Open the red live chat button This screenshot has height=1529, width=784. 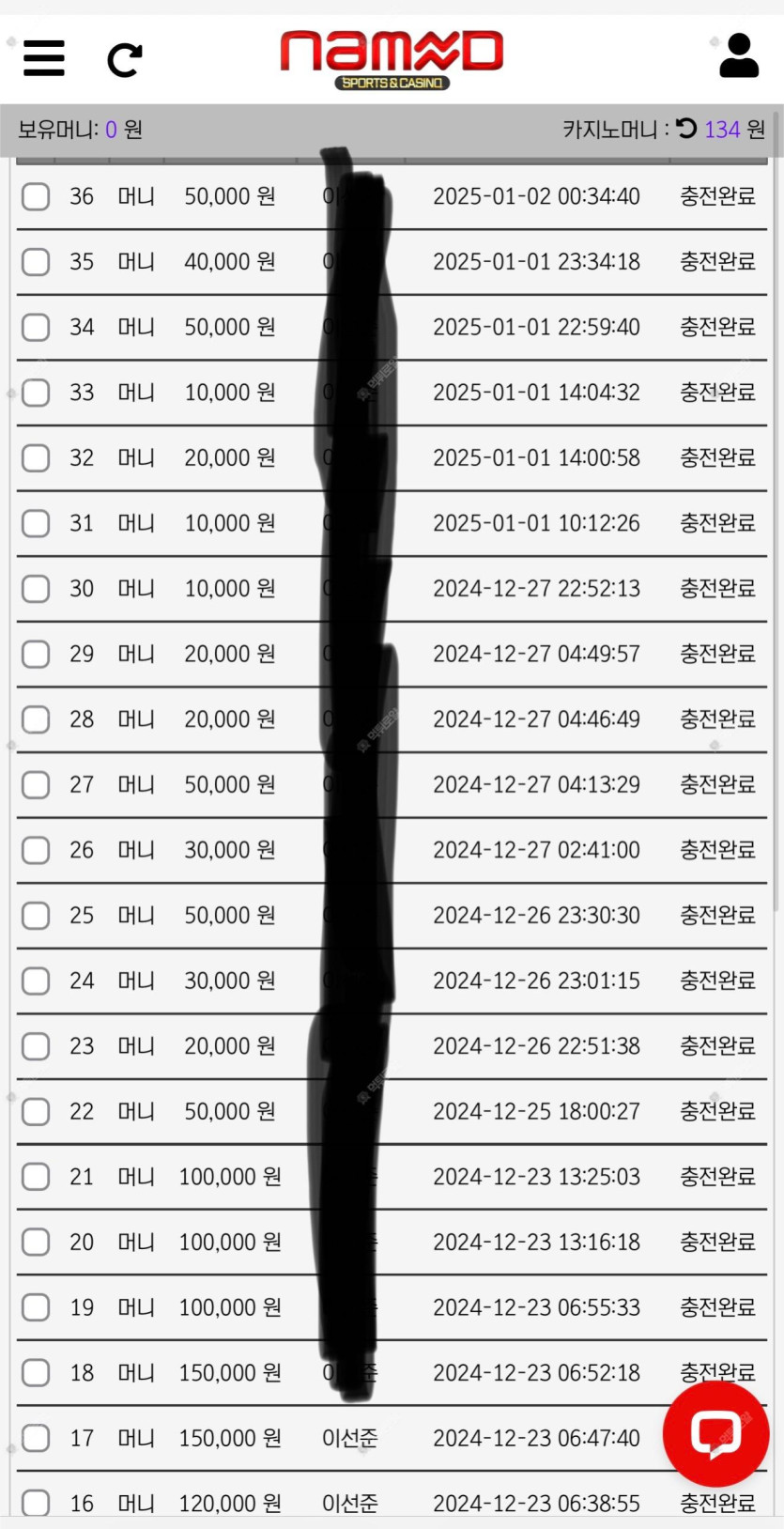pyautogui.click(x=716, y=1433)
